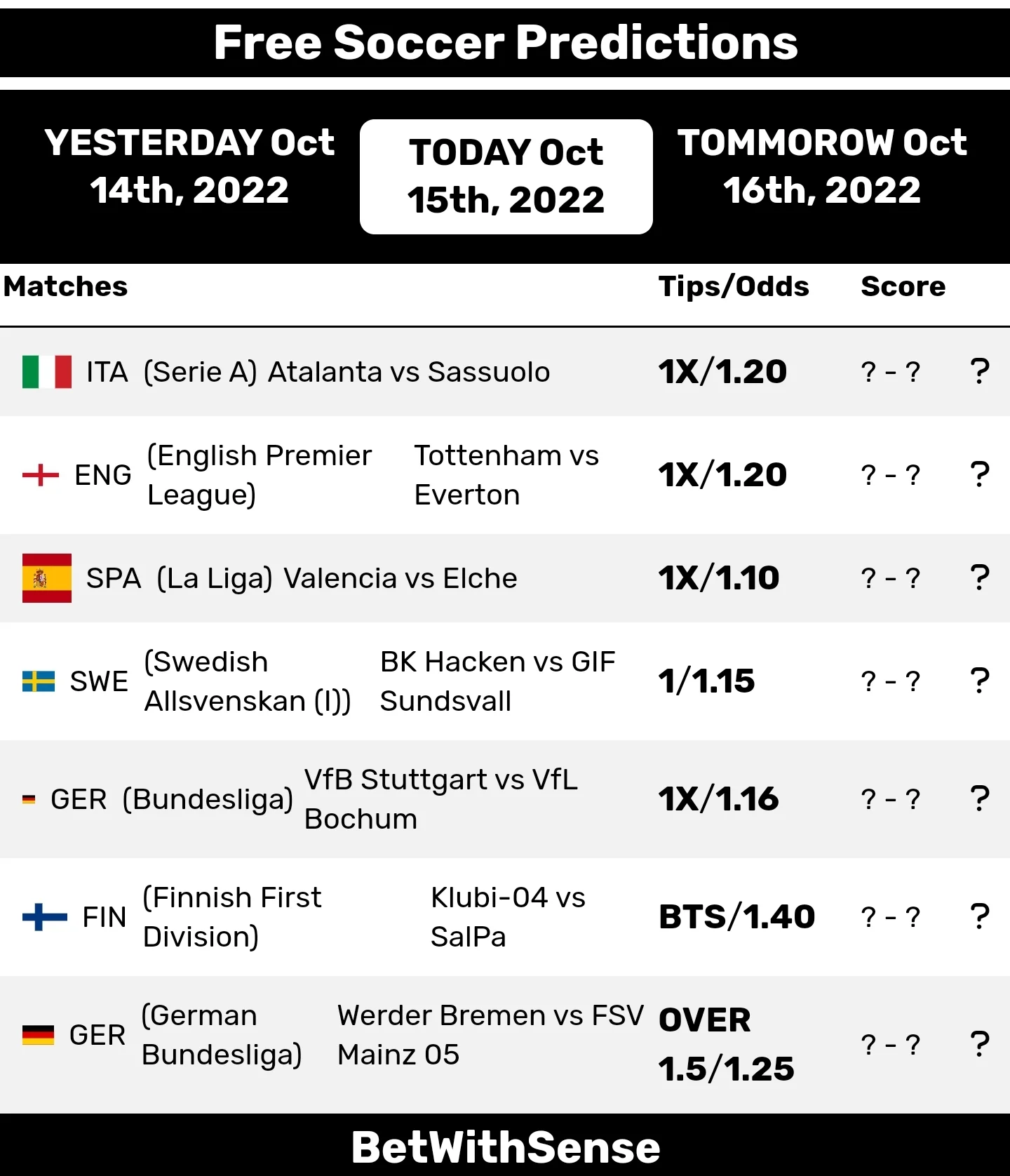The width and height of the screenshot is (1010, 1176).
Task: Open TOMMOROW Oct 16th predictions
Action: coord(821,167)
